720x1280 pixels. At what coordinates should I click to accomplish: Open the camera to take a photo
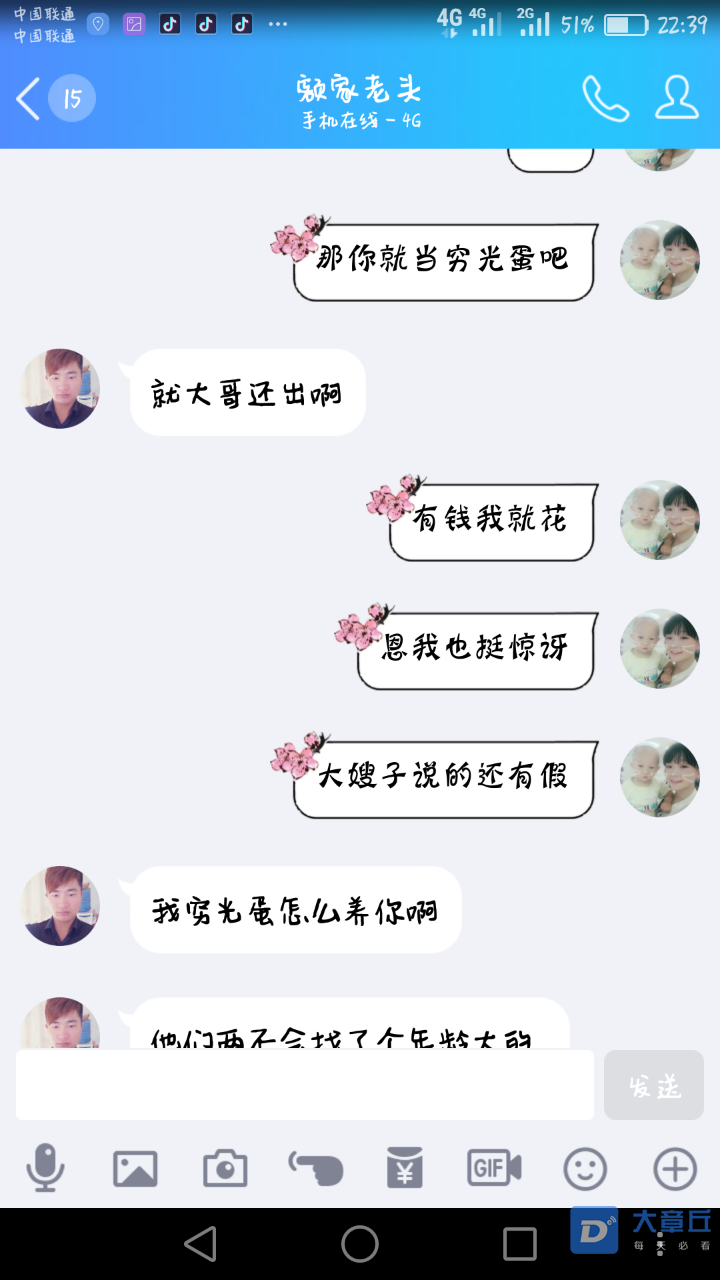pos(225,1168)
